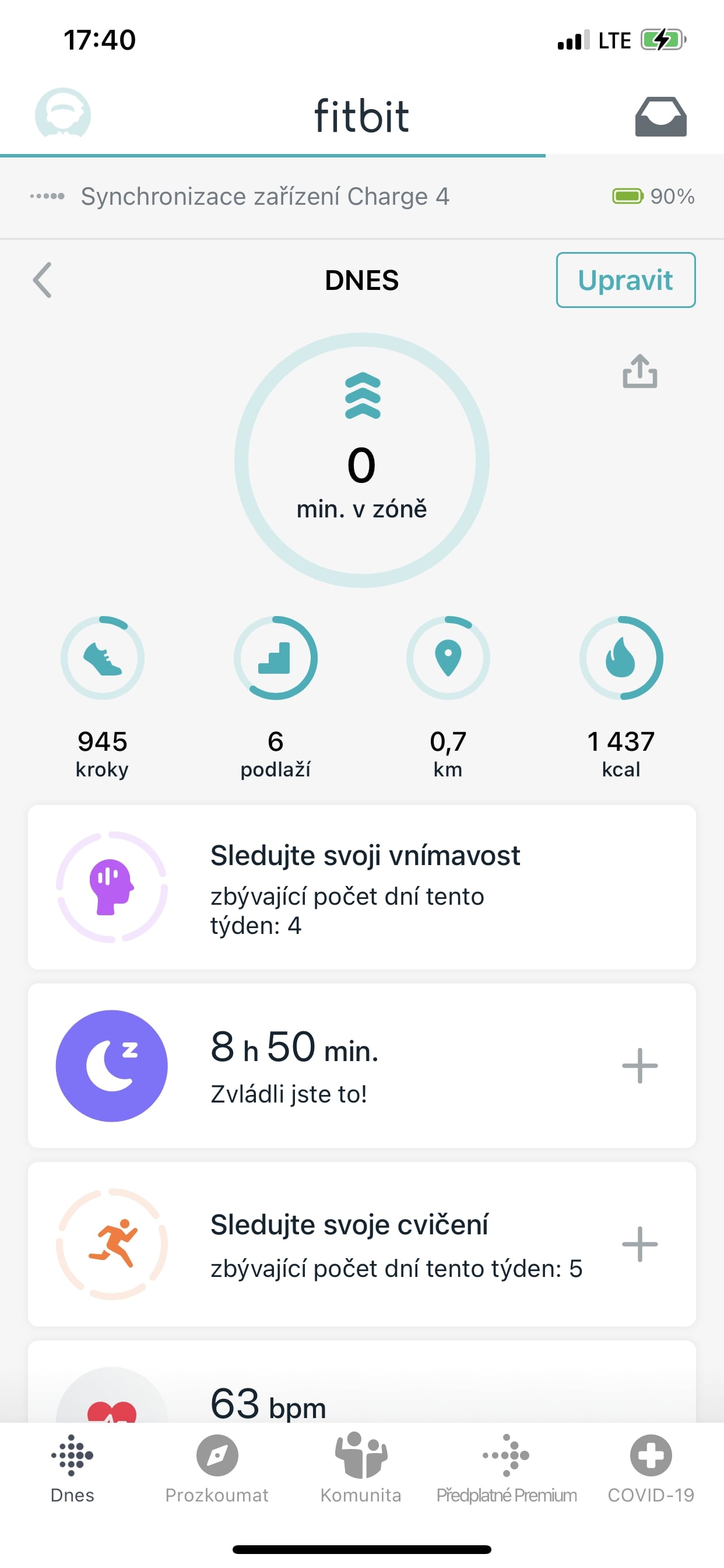724x1568 pixels.
Task: Switch to the COVID-19 tab
Action: [x=651, y=1469]
